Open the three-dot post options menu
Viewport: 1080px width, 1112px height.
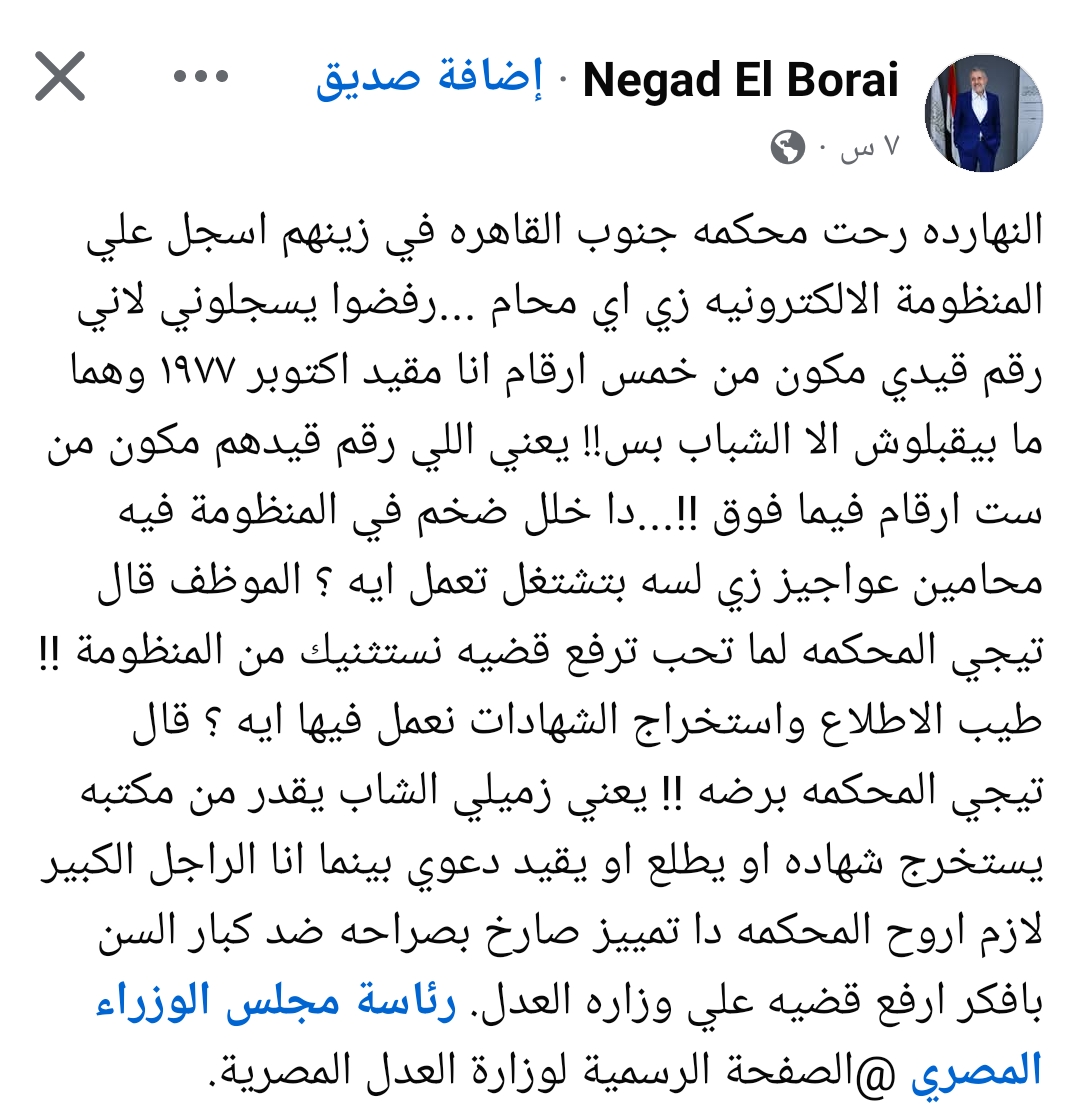pos(201,76)
